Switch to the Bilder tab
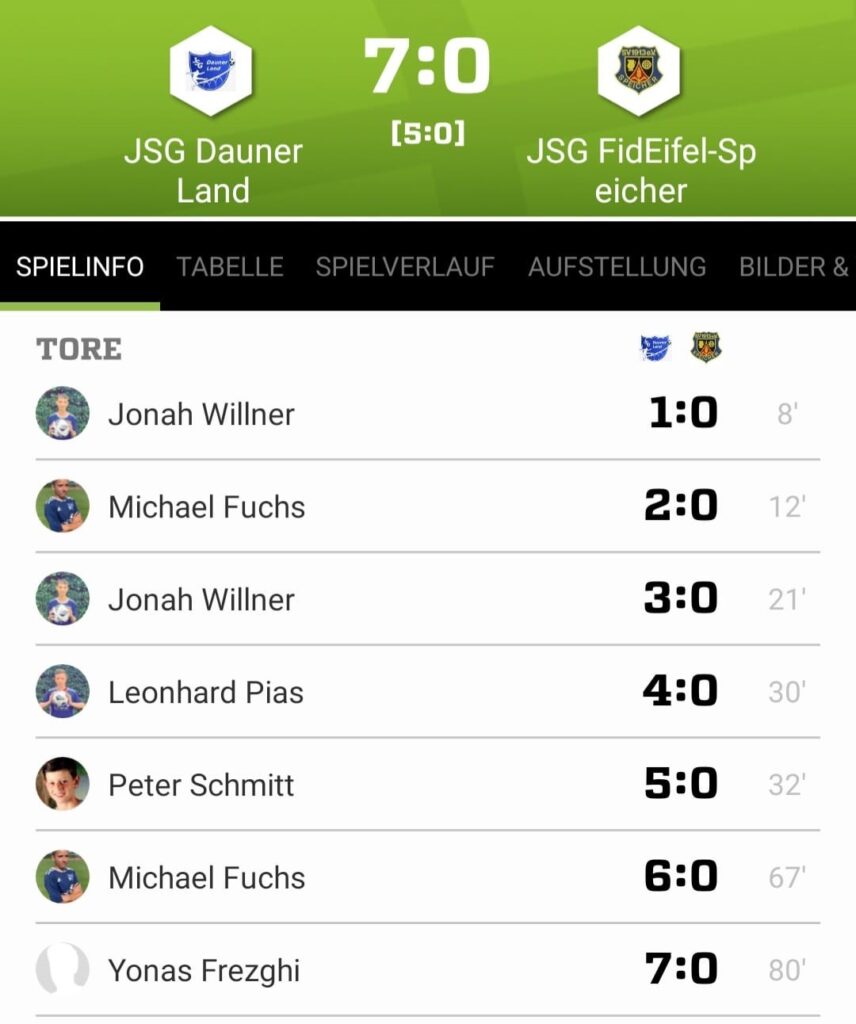The height and width of the screenshot is (1024, 856). [793, 267]
